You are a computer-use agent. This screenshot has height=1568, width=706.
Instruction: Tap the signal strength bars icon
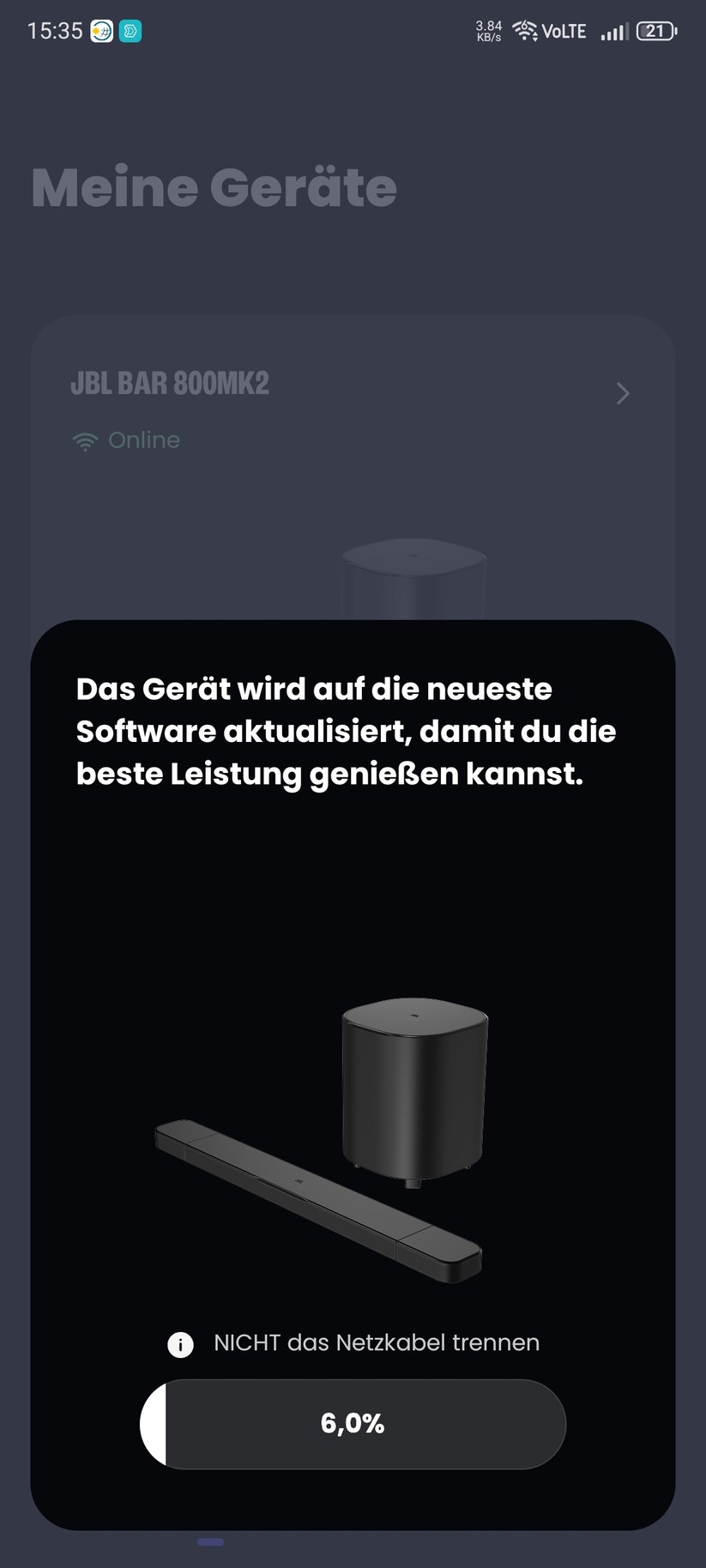click(x=614, y=30)
